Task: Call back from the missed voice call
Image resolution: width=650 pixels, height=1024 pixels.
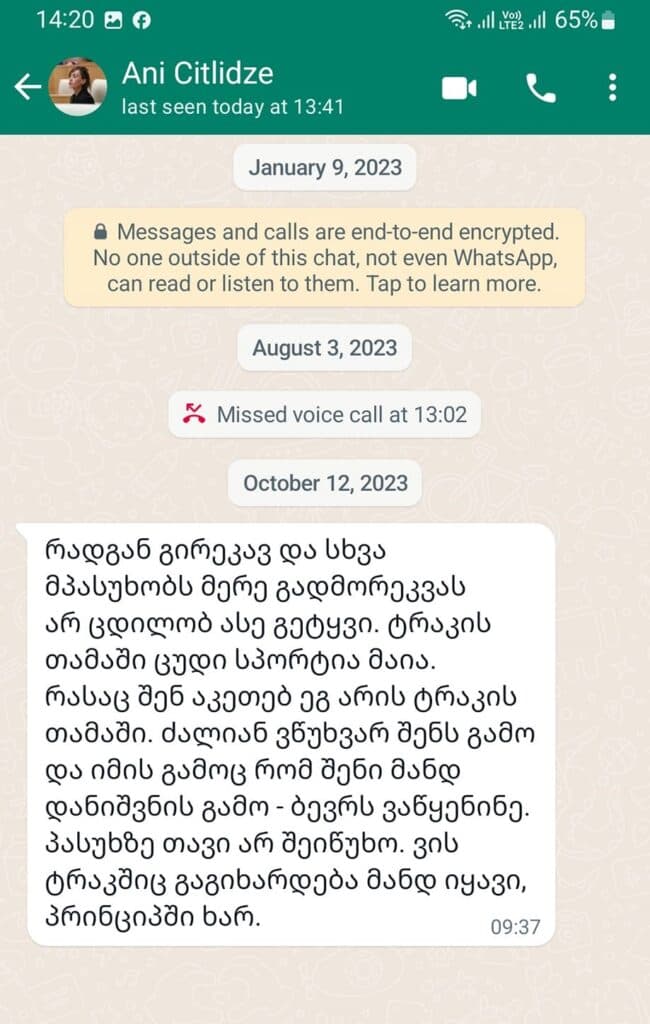Action: [x=324, y=413]
